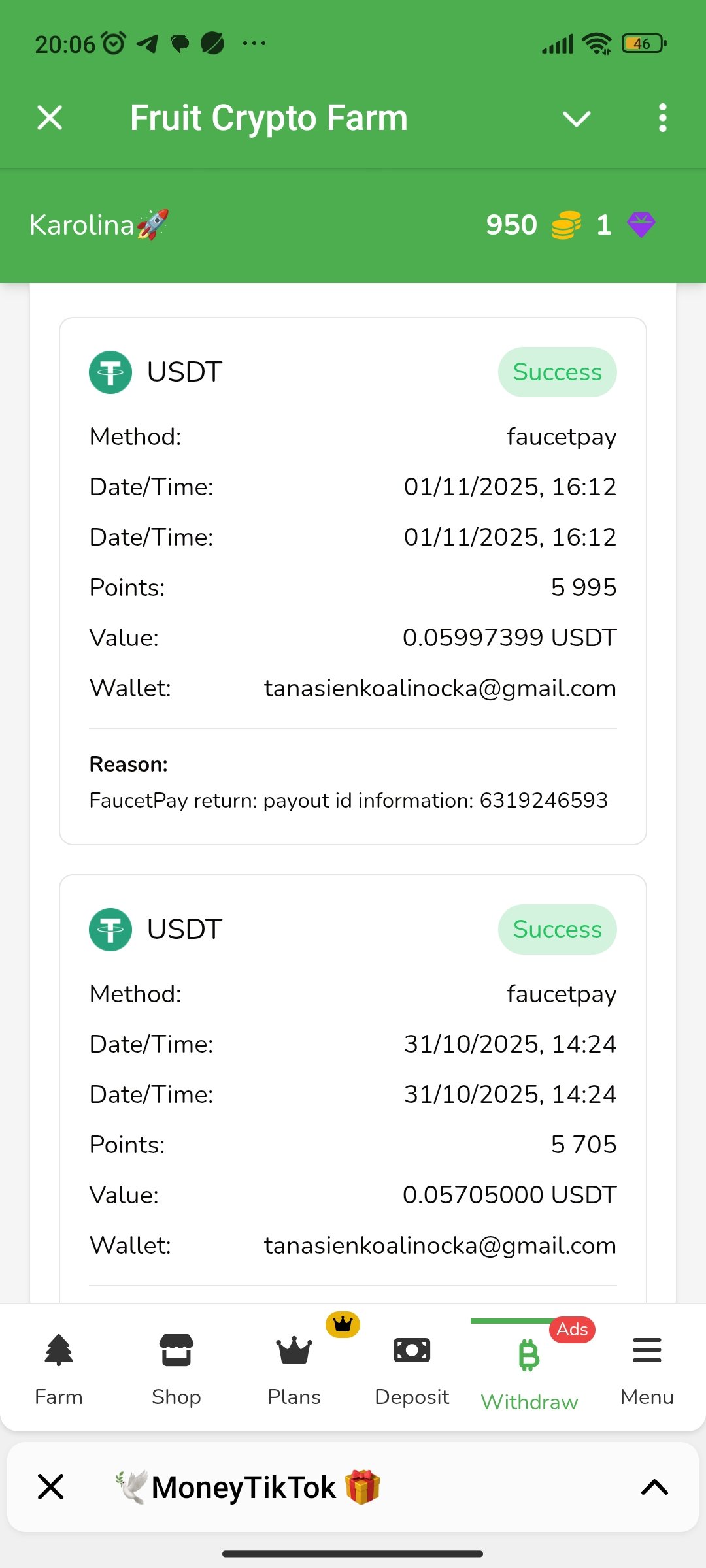
Task: Close the Fruit Crypto Farm mini app
Action: click(50, 118)
